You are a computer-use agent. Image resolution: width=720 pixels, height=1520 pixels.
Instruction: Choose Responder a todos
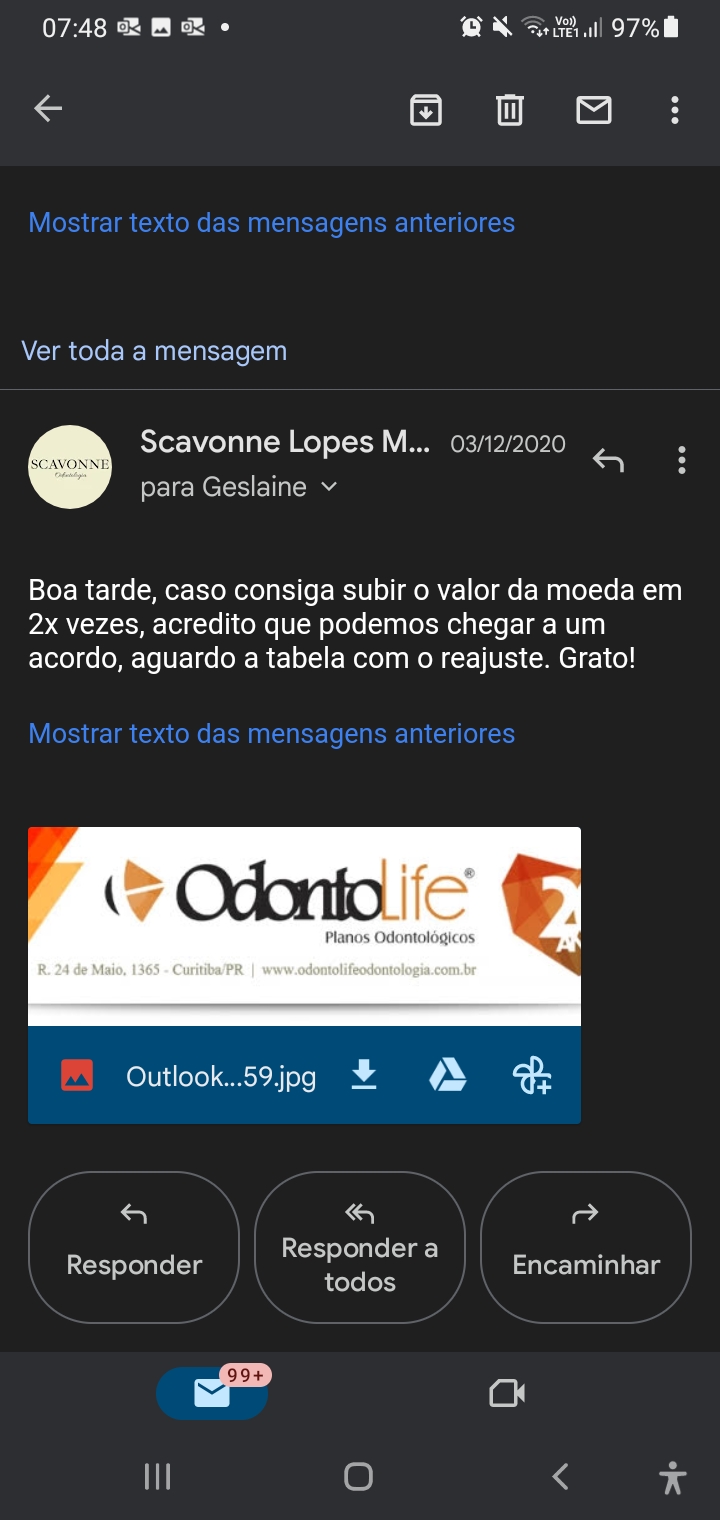click(360, 1247)
